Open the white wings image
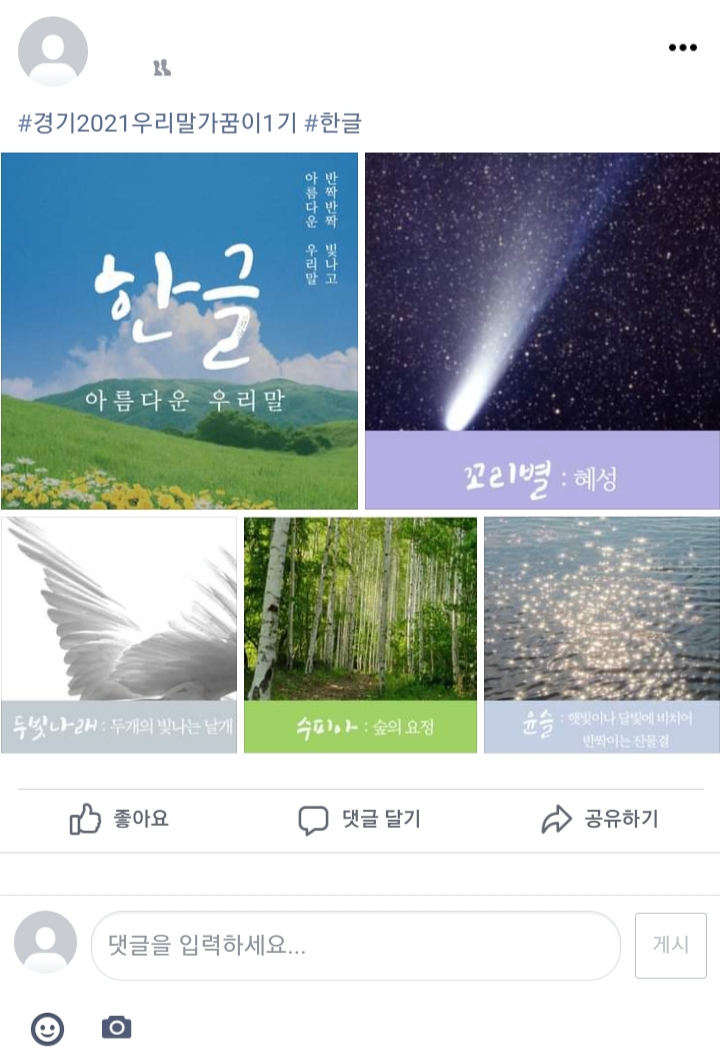Image resolution: width=720 pixels, height=1060 pixels. (x=120, y=634)
